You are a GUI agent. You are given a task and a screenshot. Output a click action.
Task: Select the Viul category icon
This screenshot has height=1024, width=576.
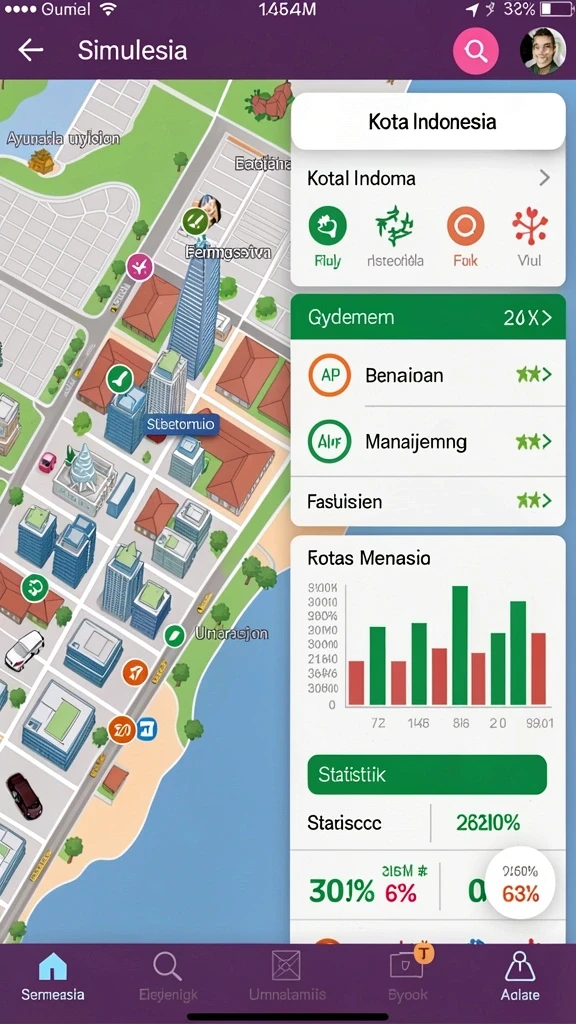tap(530, 226)
